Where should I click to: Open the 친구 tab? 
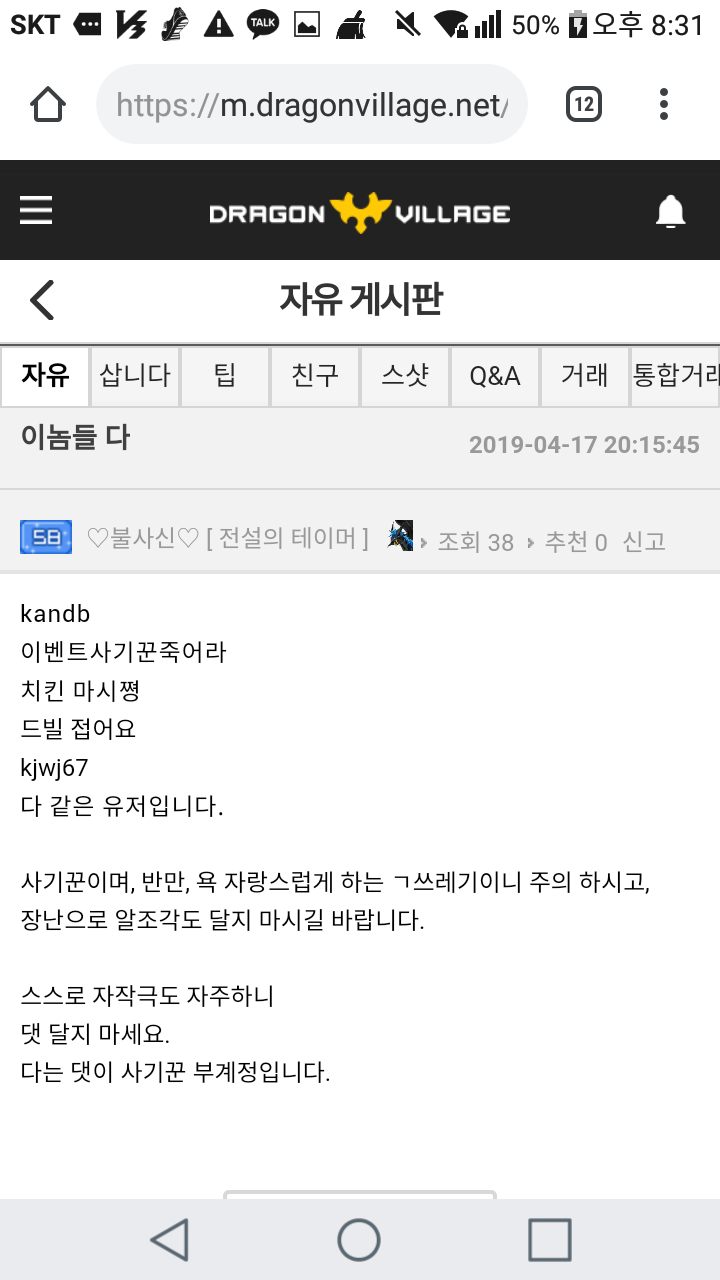click(x=315, y=376)
